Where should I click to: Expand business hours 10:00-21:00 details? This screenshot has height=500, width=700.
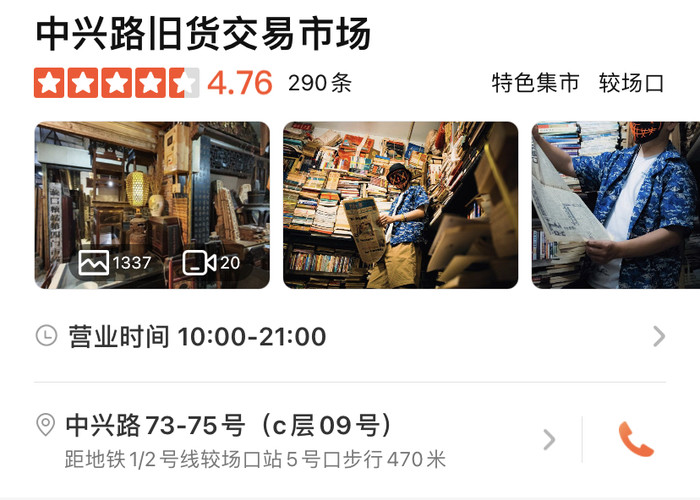[350, 337]
